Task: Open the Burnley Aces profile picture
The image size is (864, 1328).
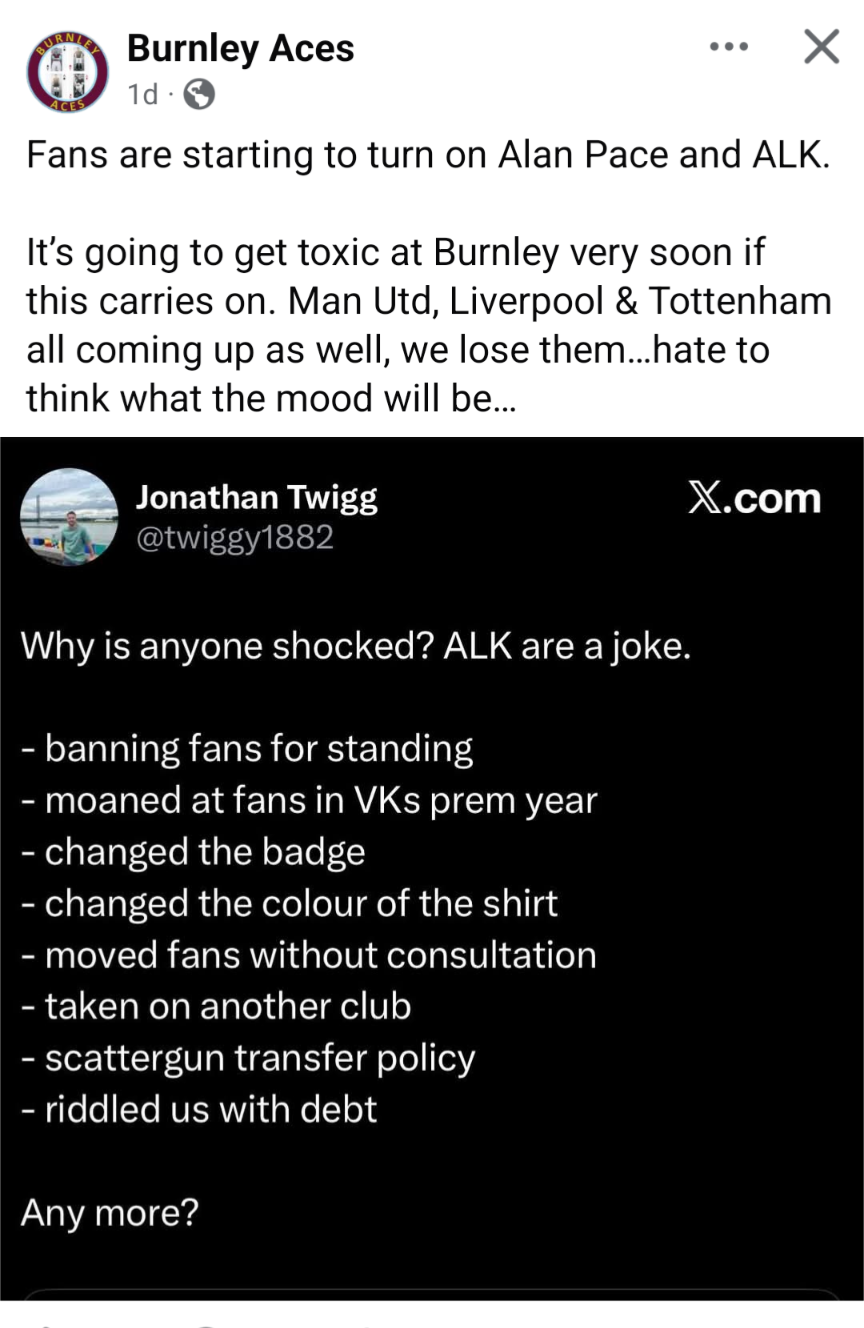Action: click(x=67, y=71)
